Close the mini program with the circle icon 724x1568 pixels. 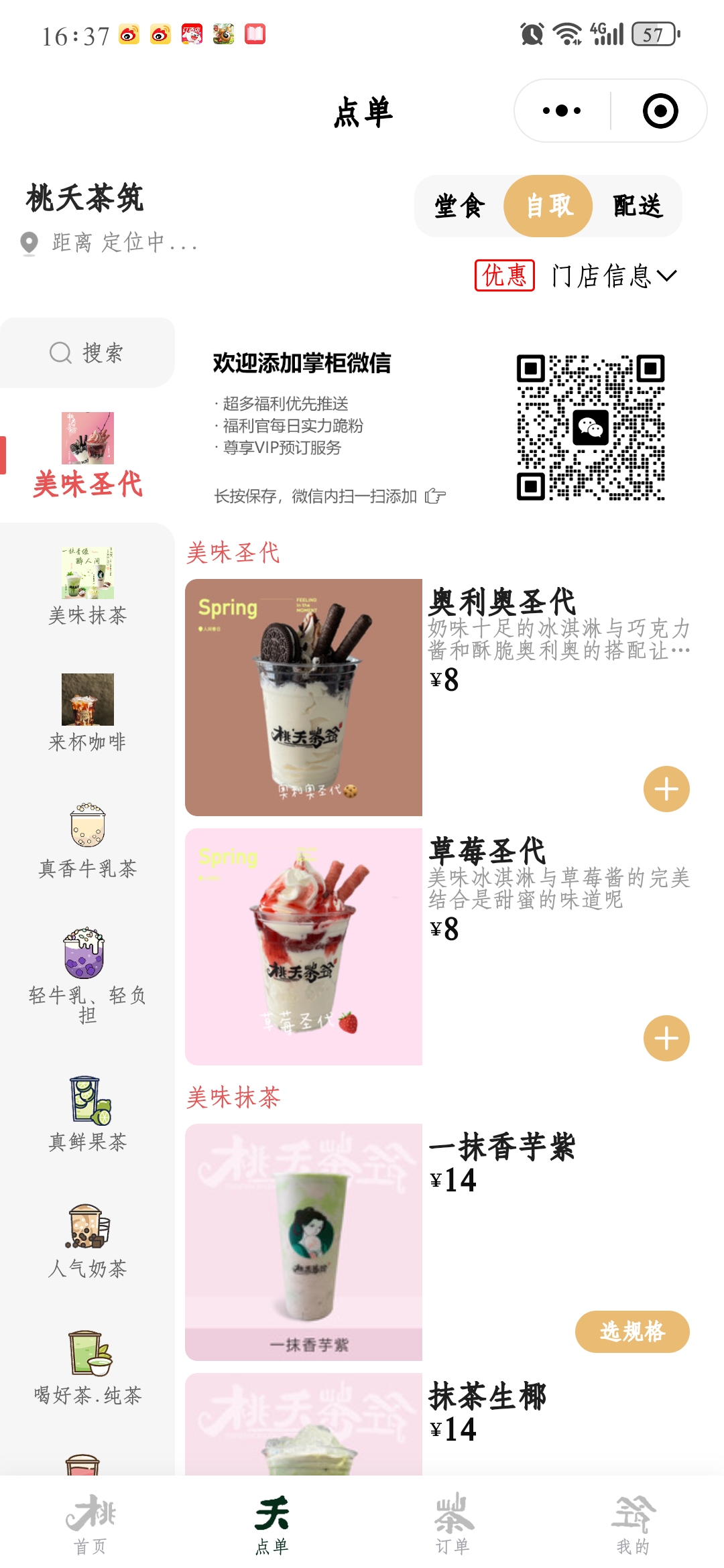tap(660, 111)
